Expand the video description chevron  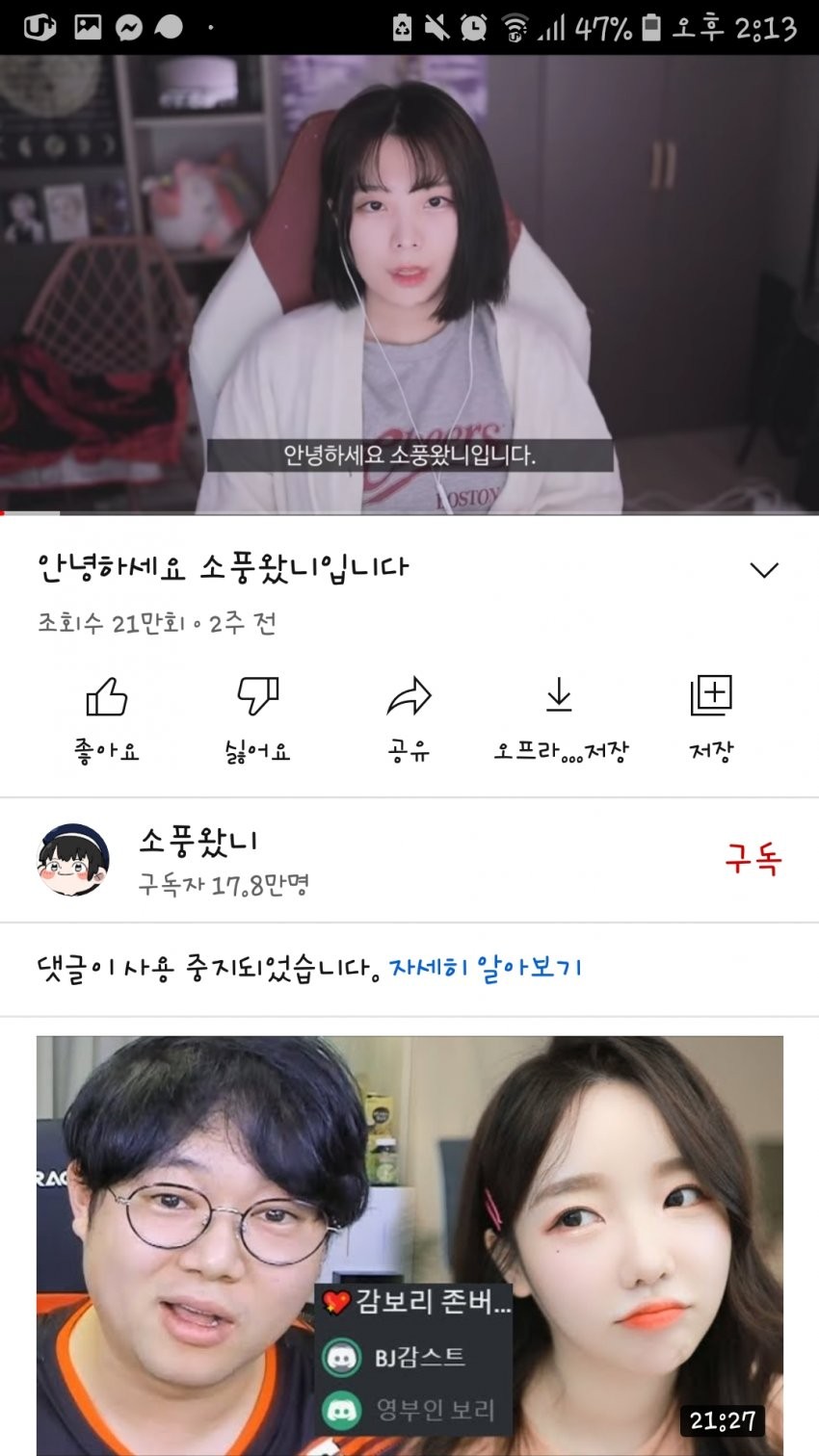(x=763, y=570)
